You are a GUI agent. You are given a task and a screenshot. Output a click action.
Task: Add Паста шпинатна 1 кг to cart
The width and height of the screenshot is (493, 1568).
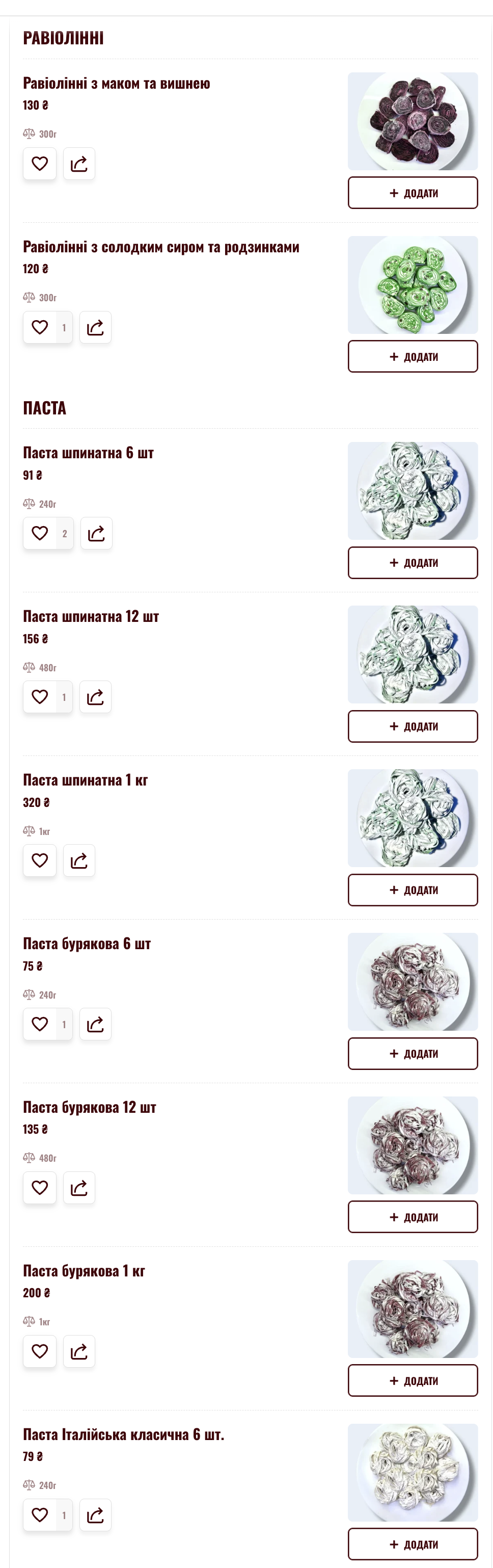412,890
